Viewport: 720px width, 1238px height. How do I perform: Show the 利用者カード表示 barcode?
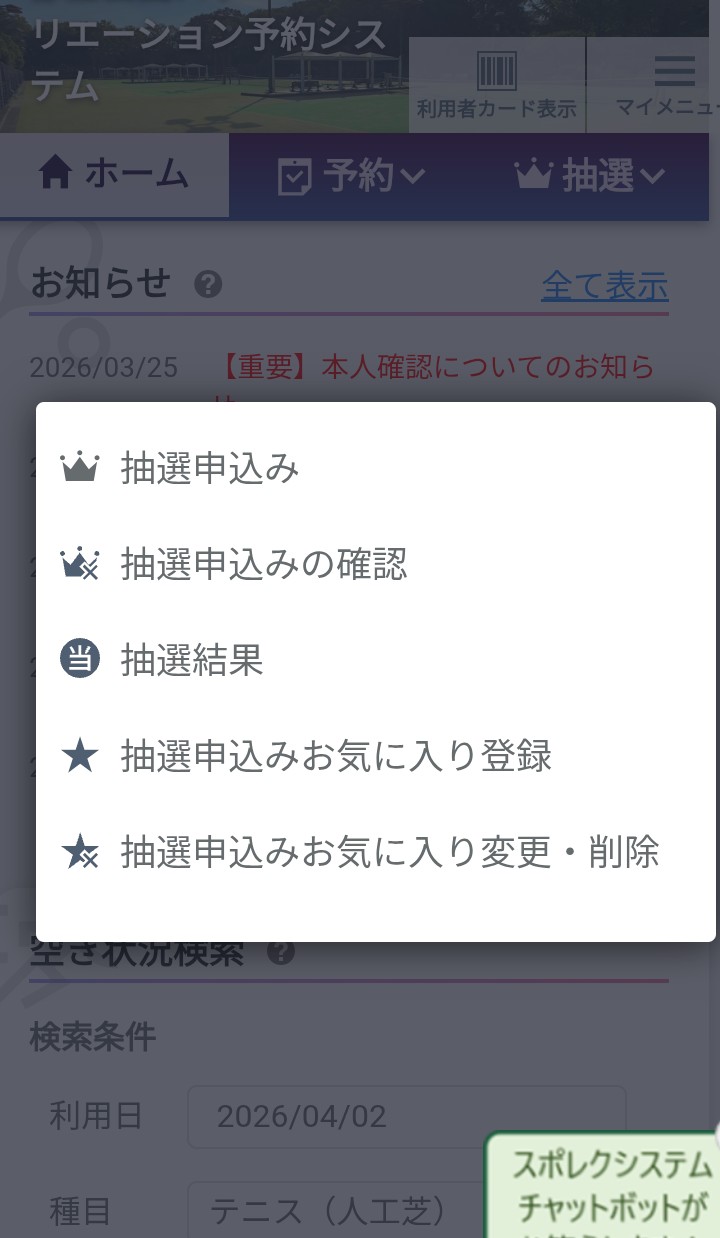(x=496, y=85)
